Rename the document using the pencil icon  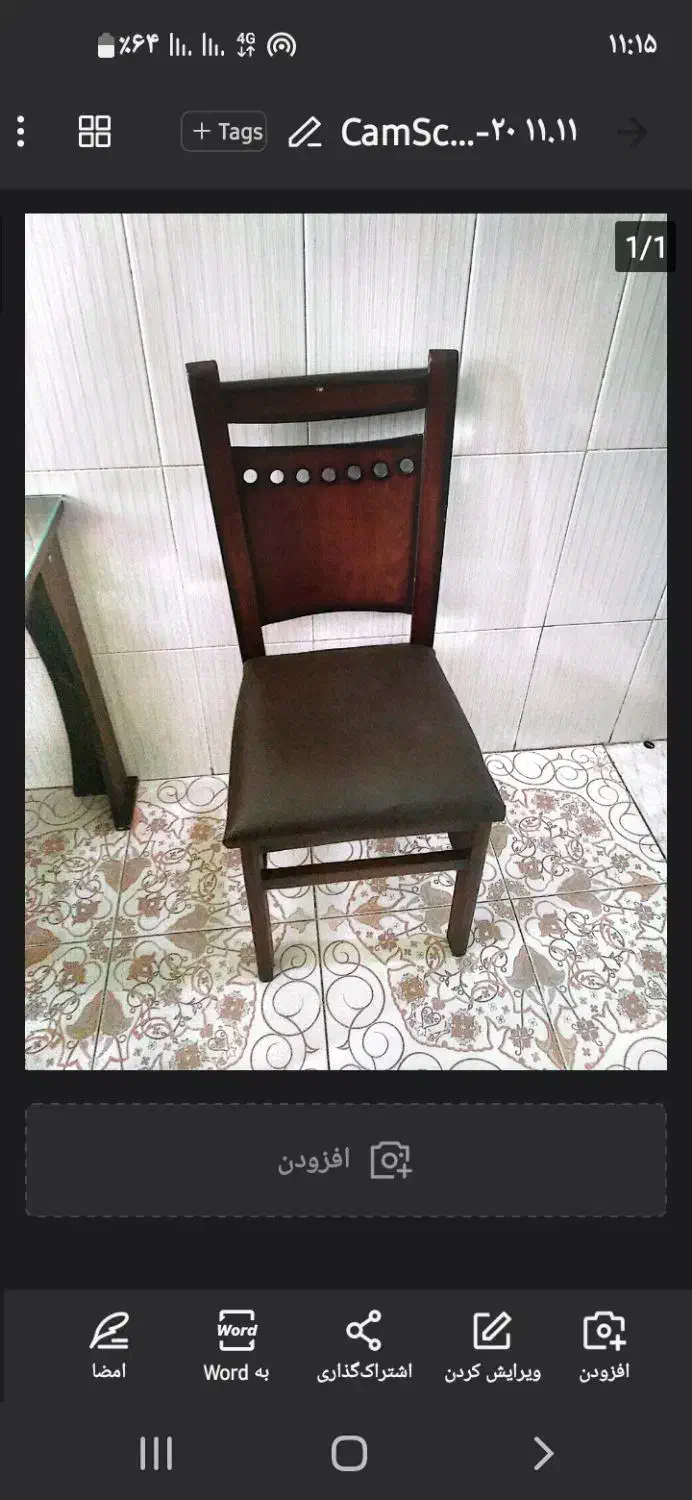[305, 132]
